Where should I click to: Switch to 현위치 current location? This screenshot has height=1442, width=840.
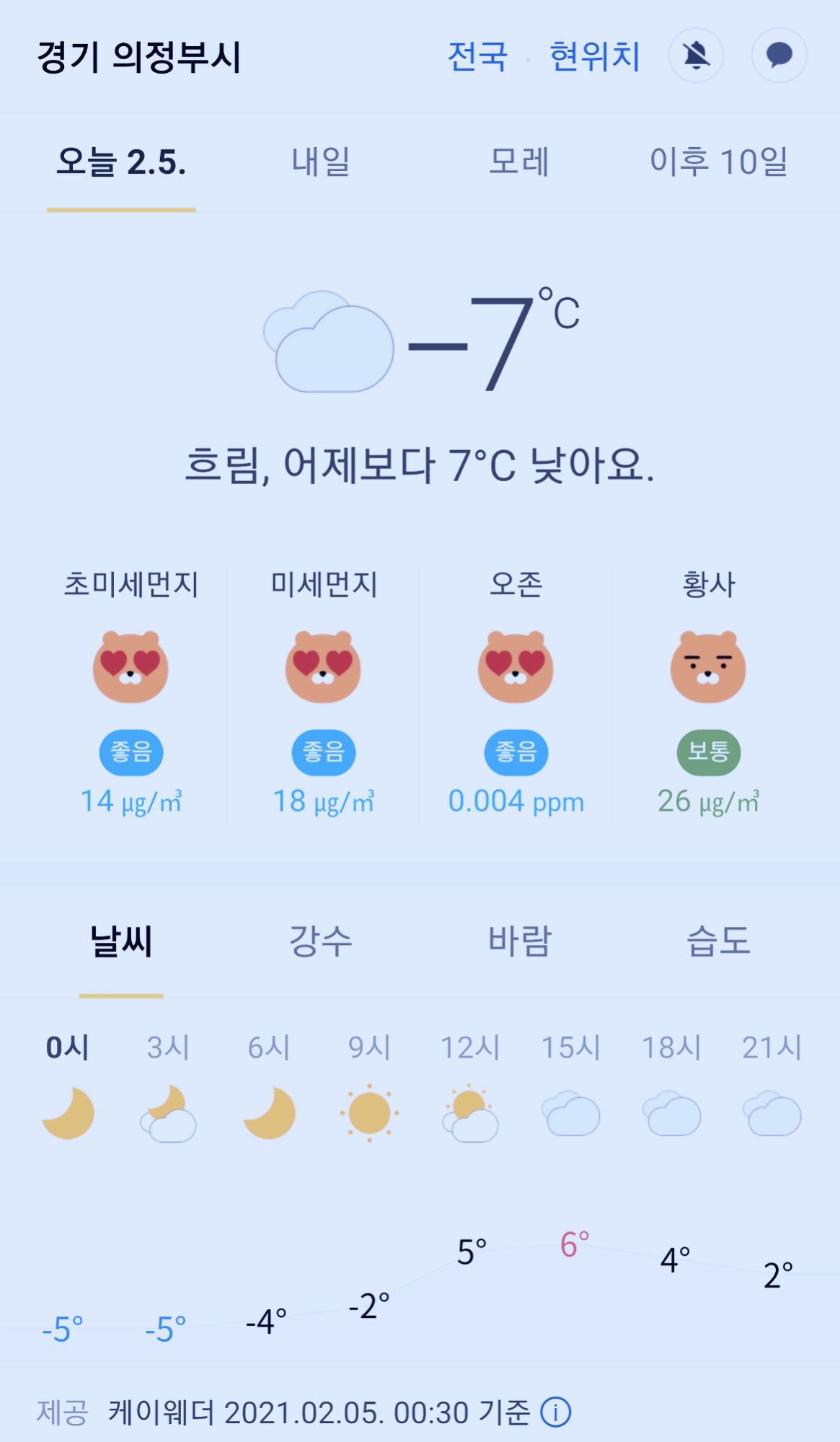595,56
